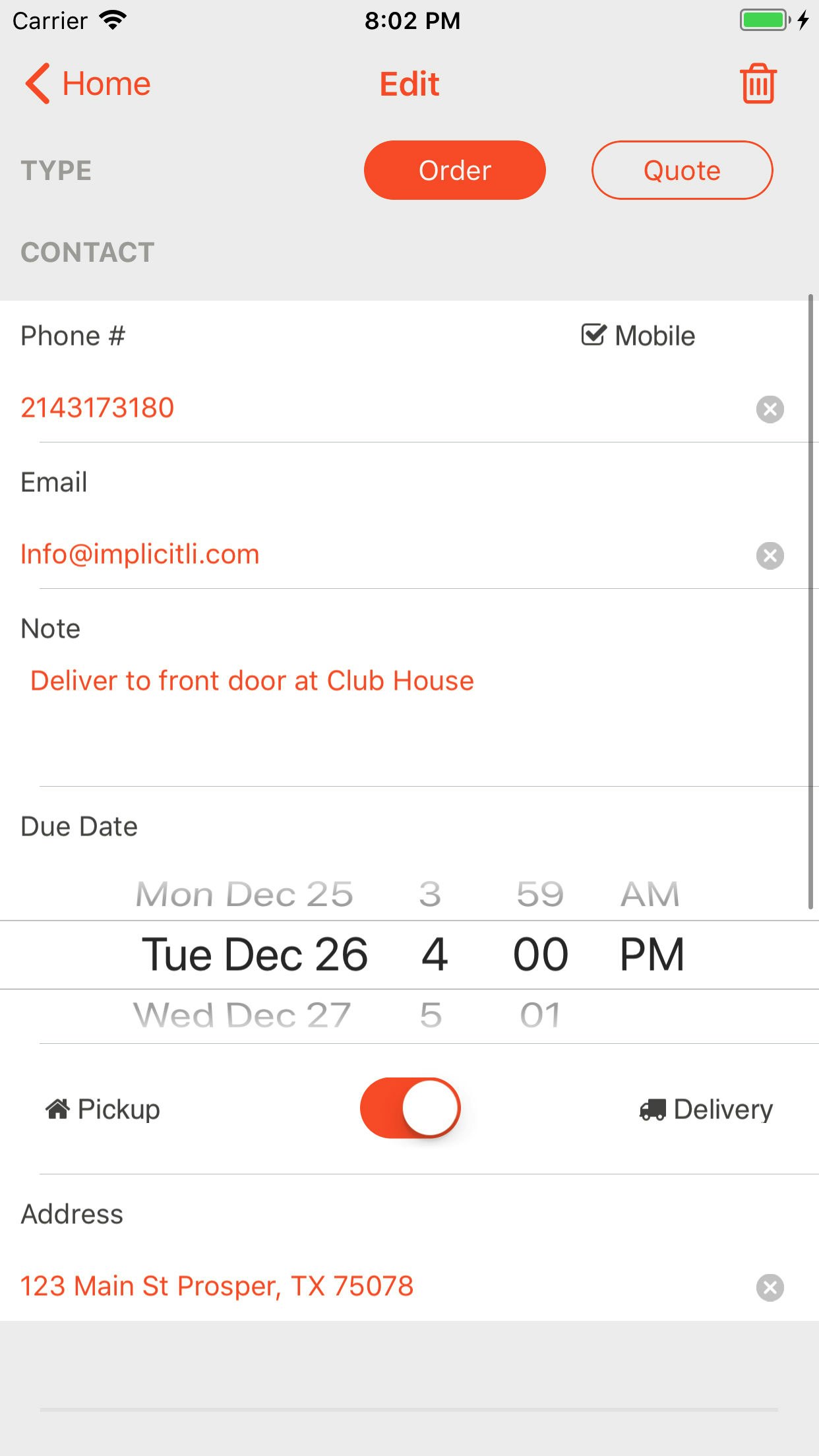The width and height of the screenshot is (819, 1456).
Task: Edit the phone number field
Action: tap(369, 408)
